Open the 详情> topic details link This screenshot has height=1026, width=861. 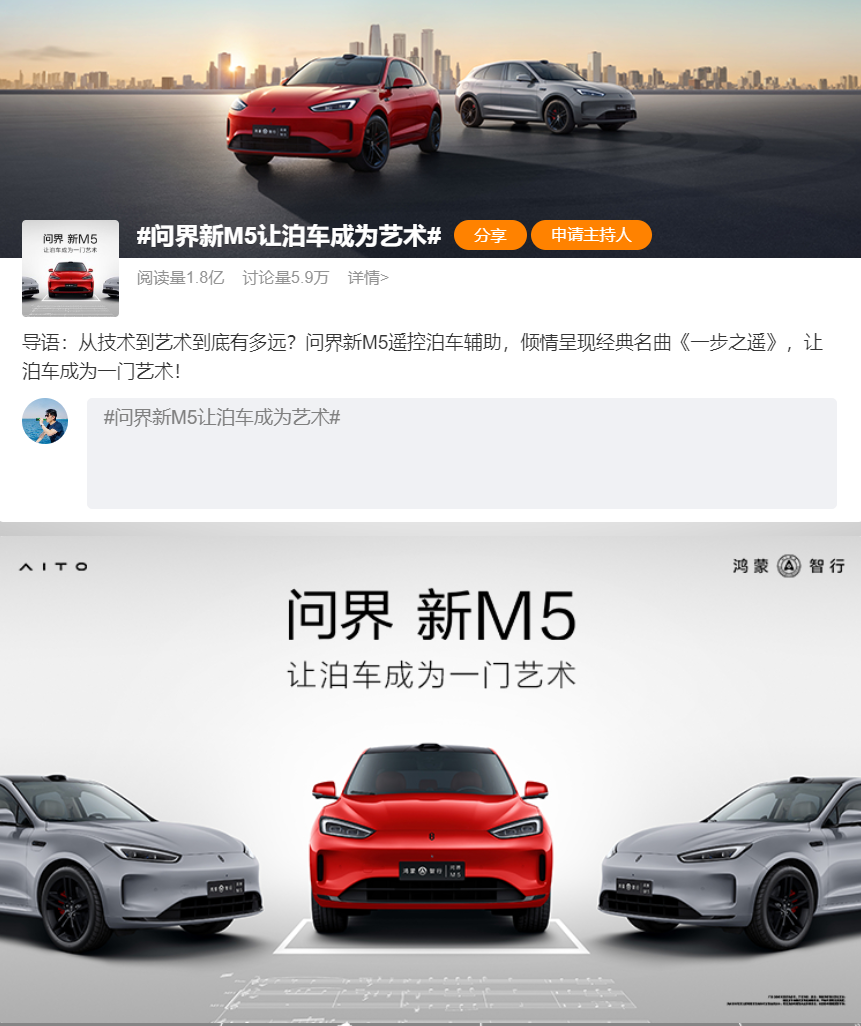tap(368, 278)
